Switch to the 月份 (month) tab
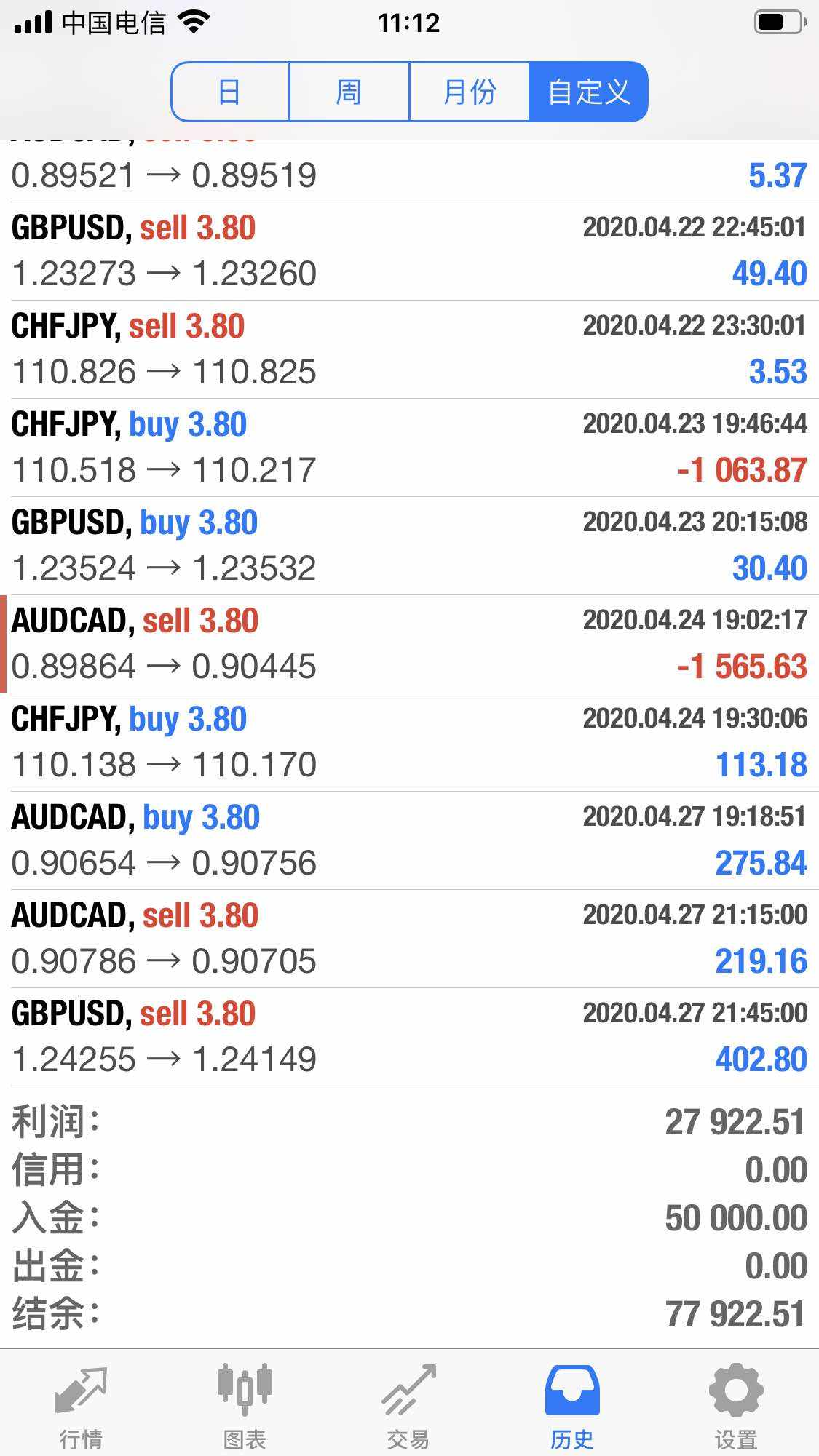Viewport: 819px width, 1456px height. [469, 92]
